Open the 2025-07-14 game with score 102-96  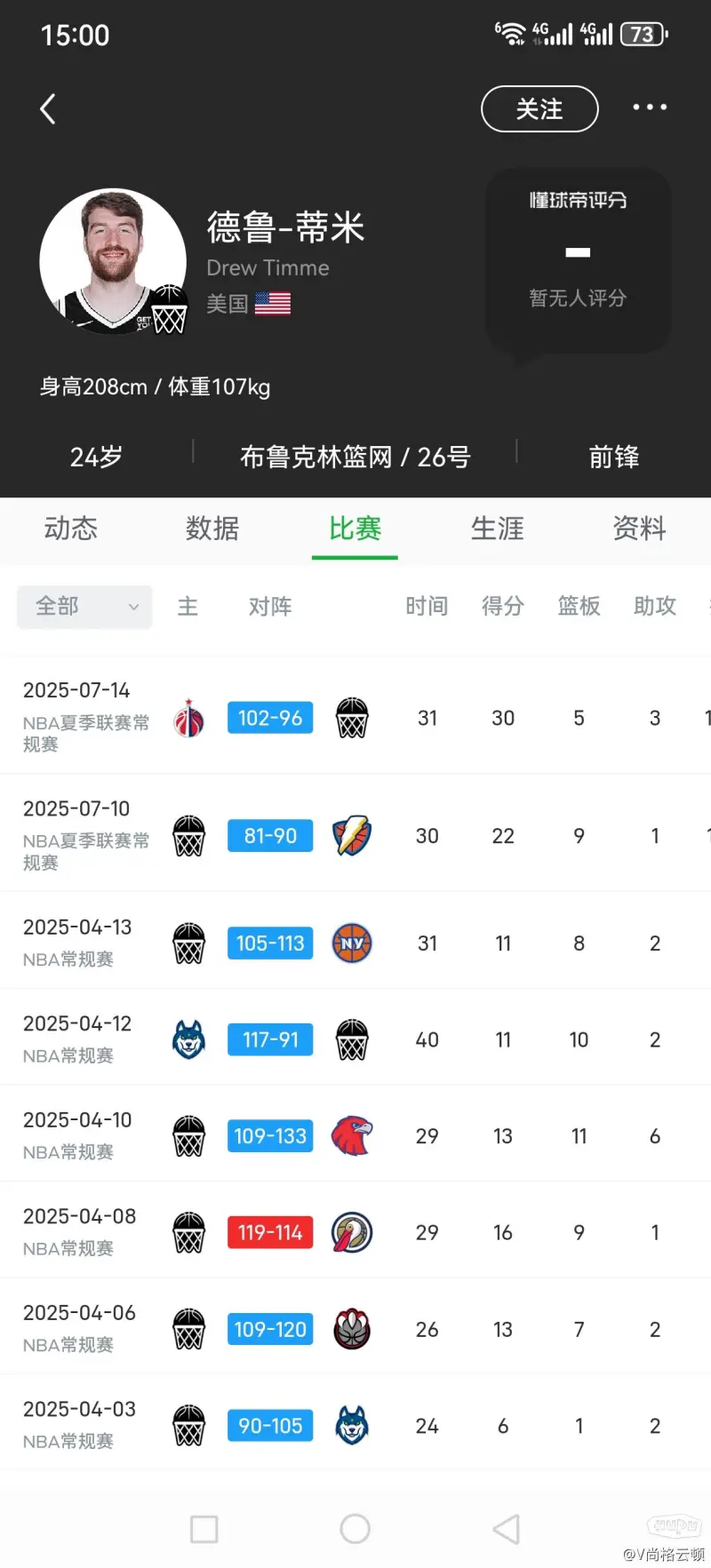tap(355, 716)
